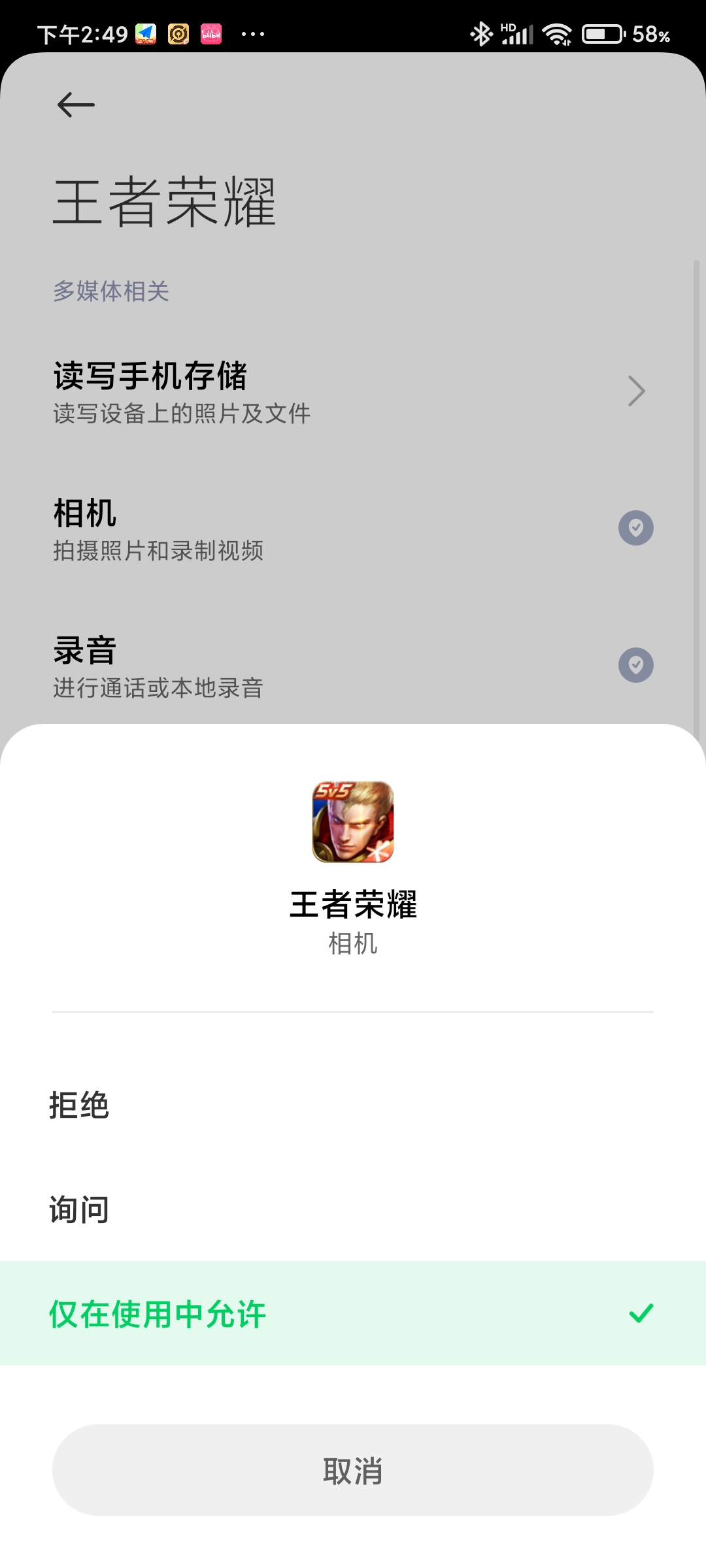Tap the 取消 button
Viewport: 706px width, 1568px height.
pyautogui.click(x=353, y=1470)
